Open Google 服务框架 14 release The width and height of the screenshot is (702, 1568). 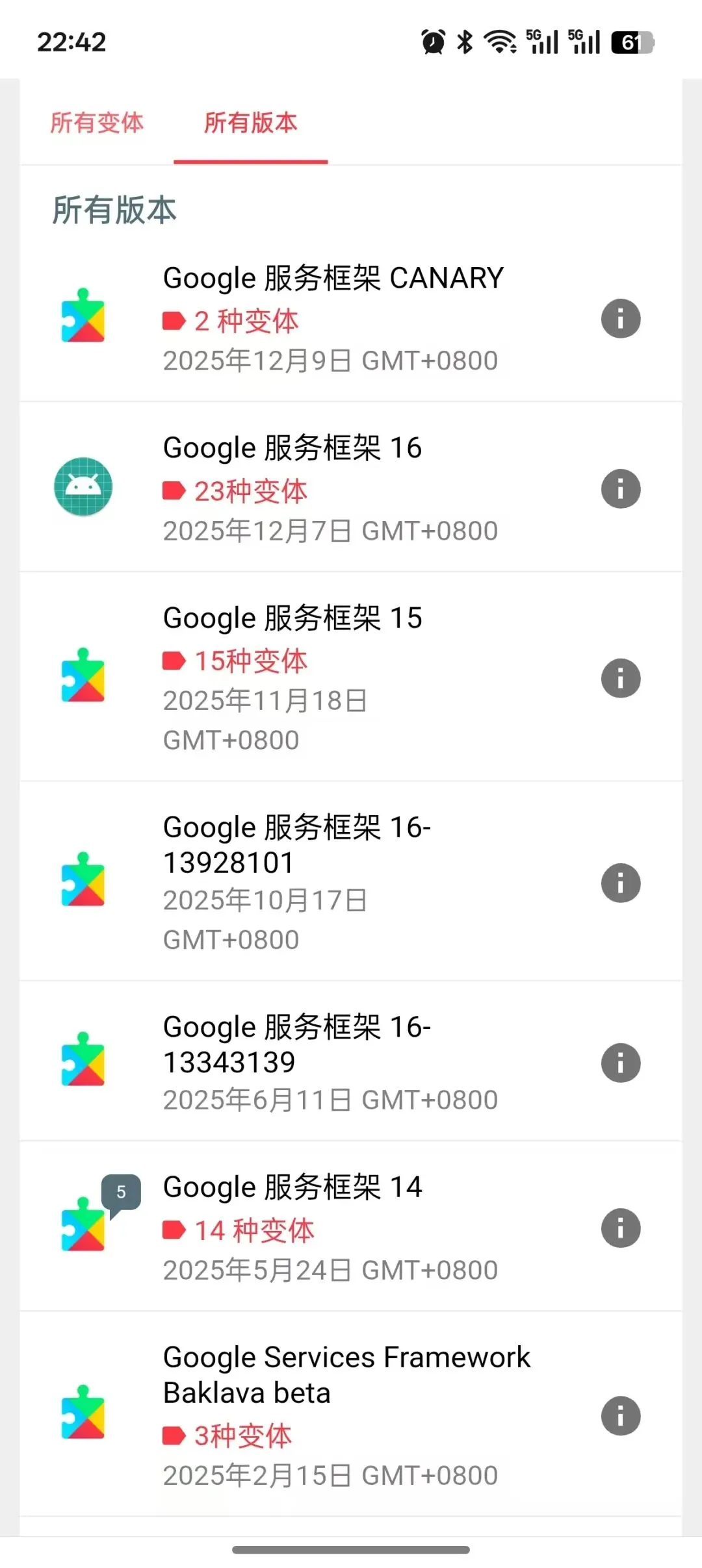[292, 1187]
